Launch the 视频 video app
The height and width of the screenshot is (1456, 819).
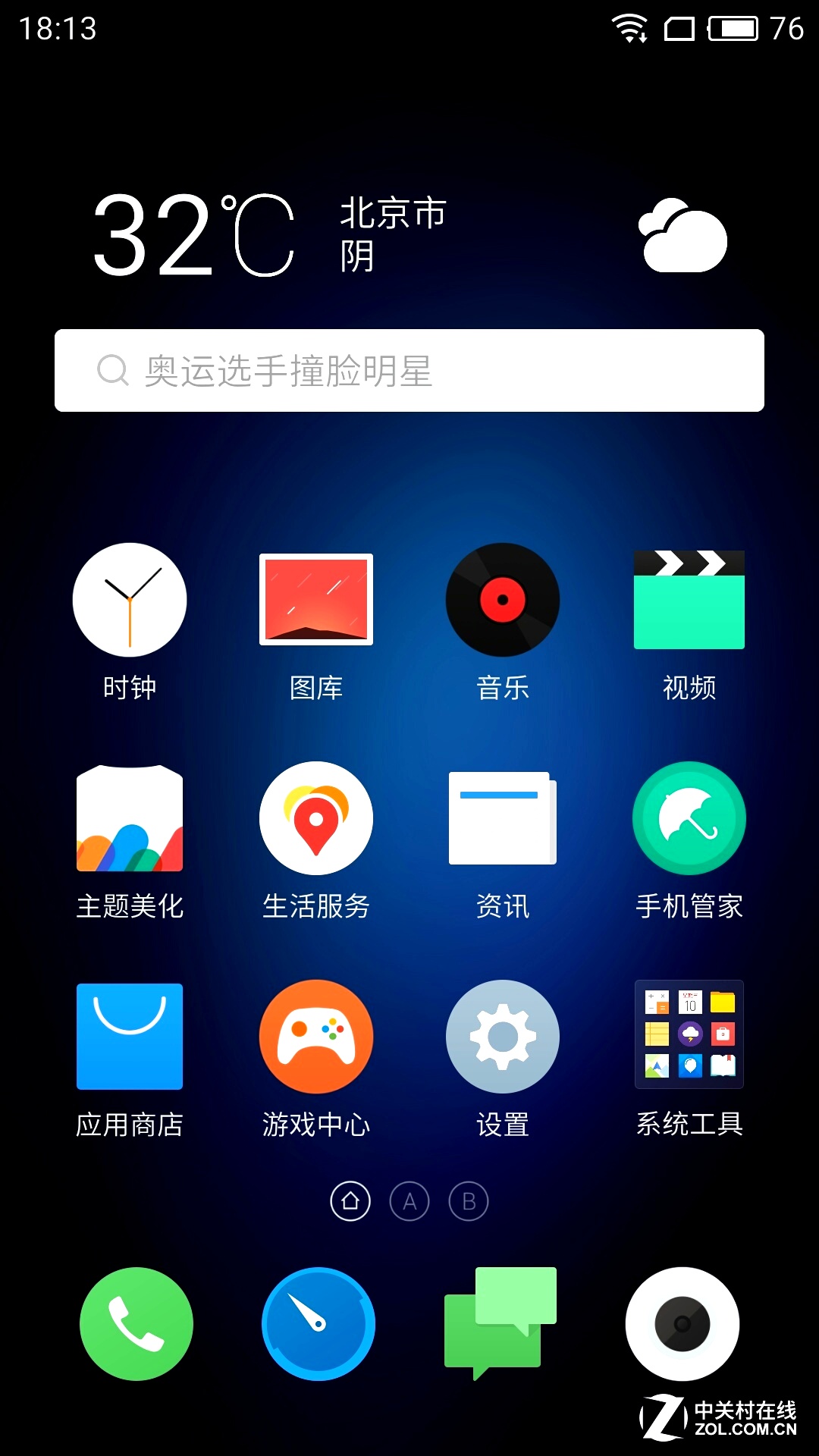point(689,600)
